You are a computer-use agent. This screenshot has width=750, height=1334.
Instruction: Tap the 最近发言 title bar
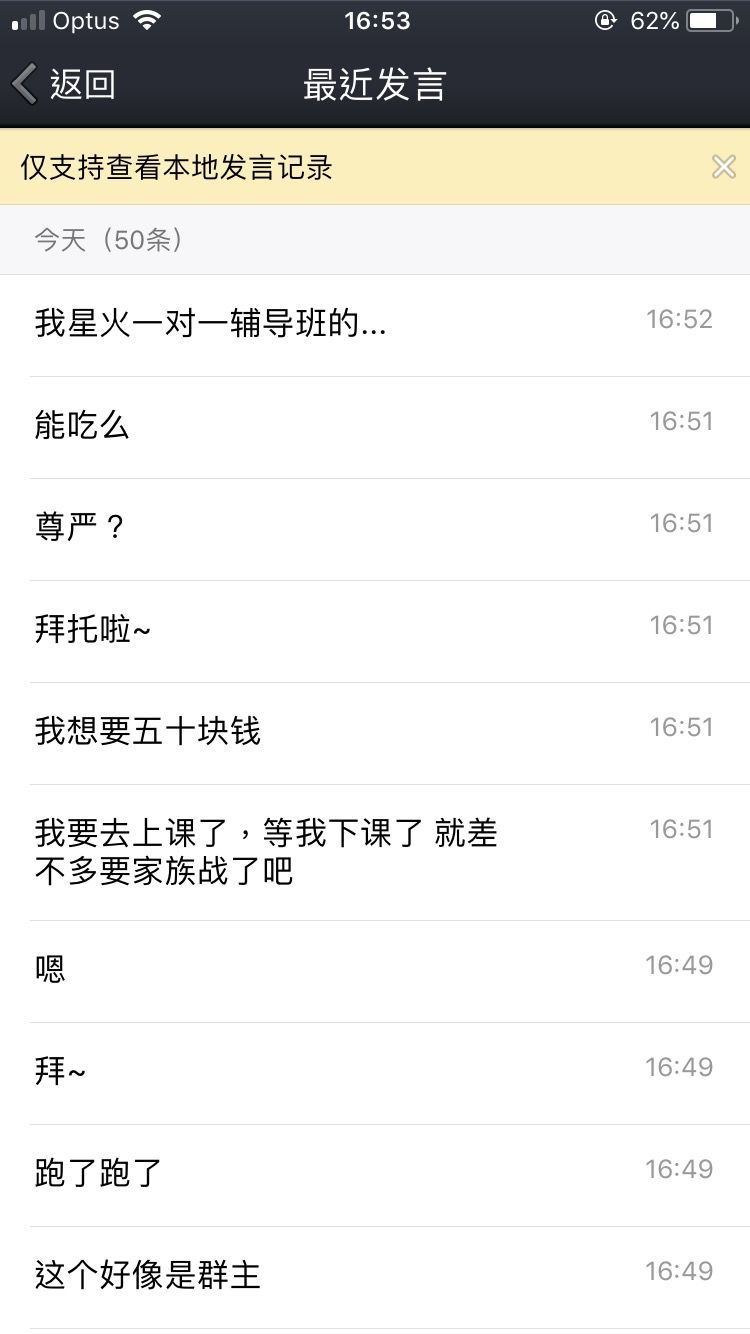375,84
